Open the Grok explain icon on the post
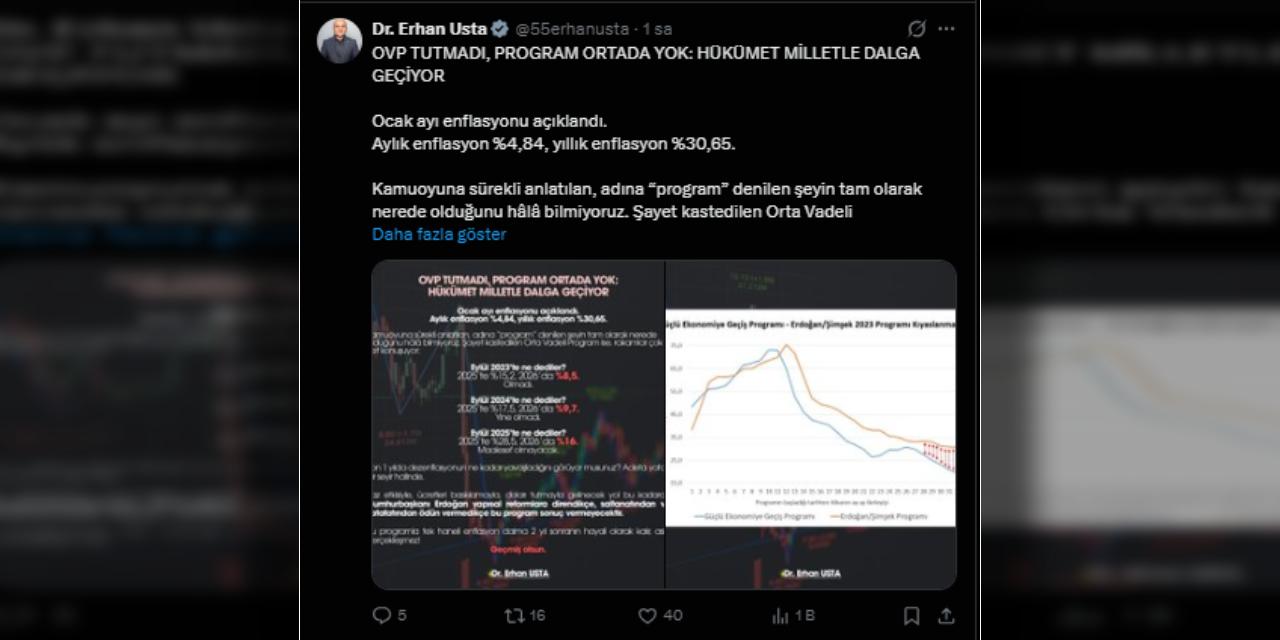This screenshot has width=1280, height=640. coord(915,29)
